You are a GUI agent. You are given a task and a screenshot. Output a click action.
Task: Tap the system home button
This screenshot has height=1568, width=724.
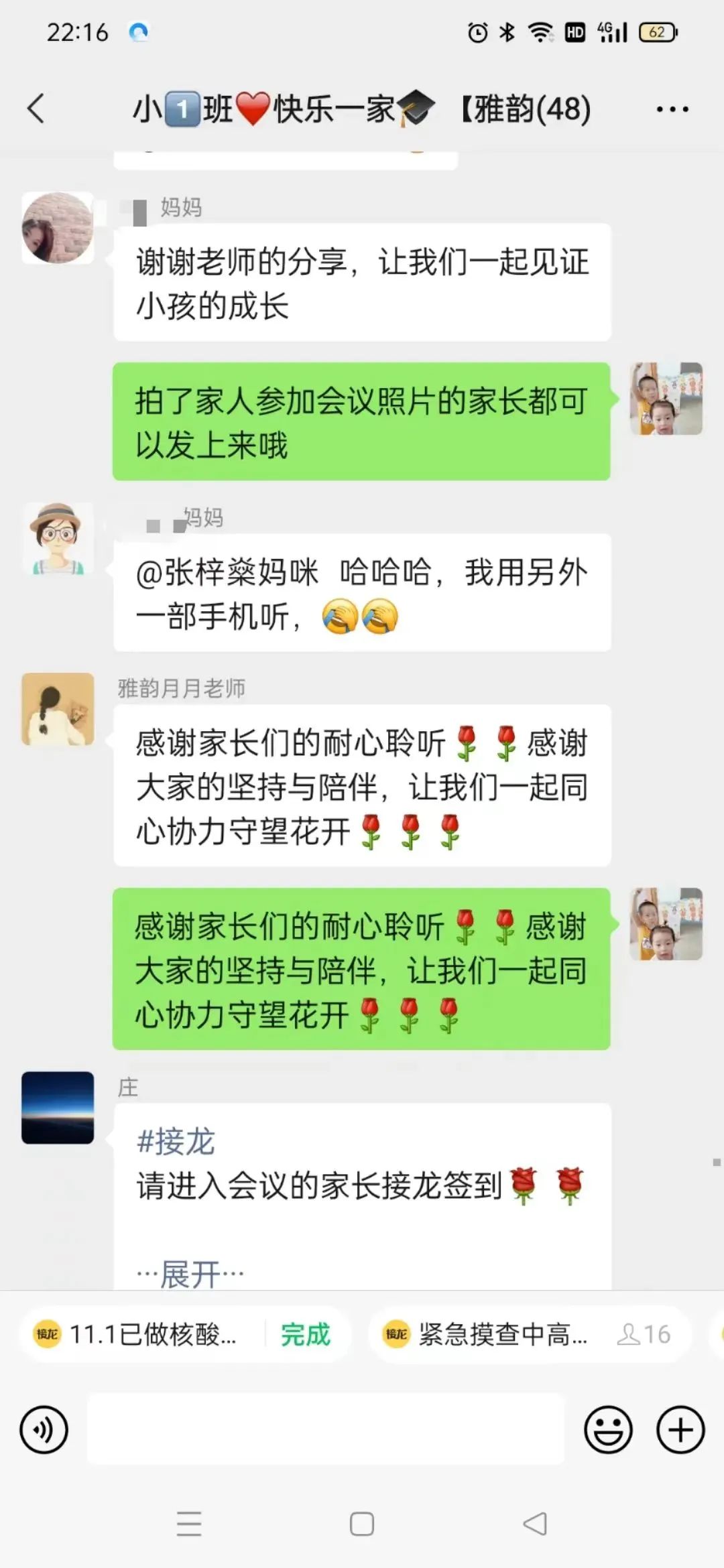click(362, 1524)
